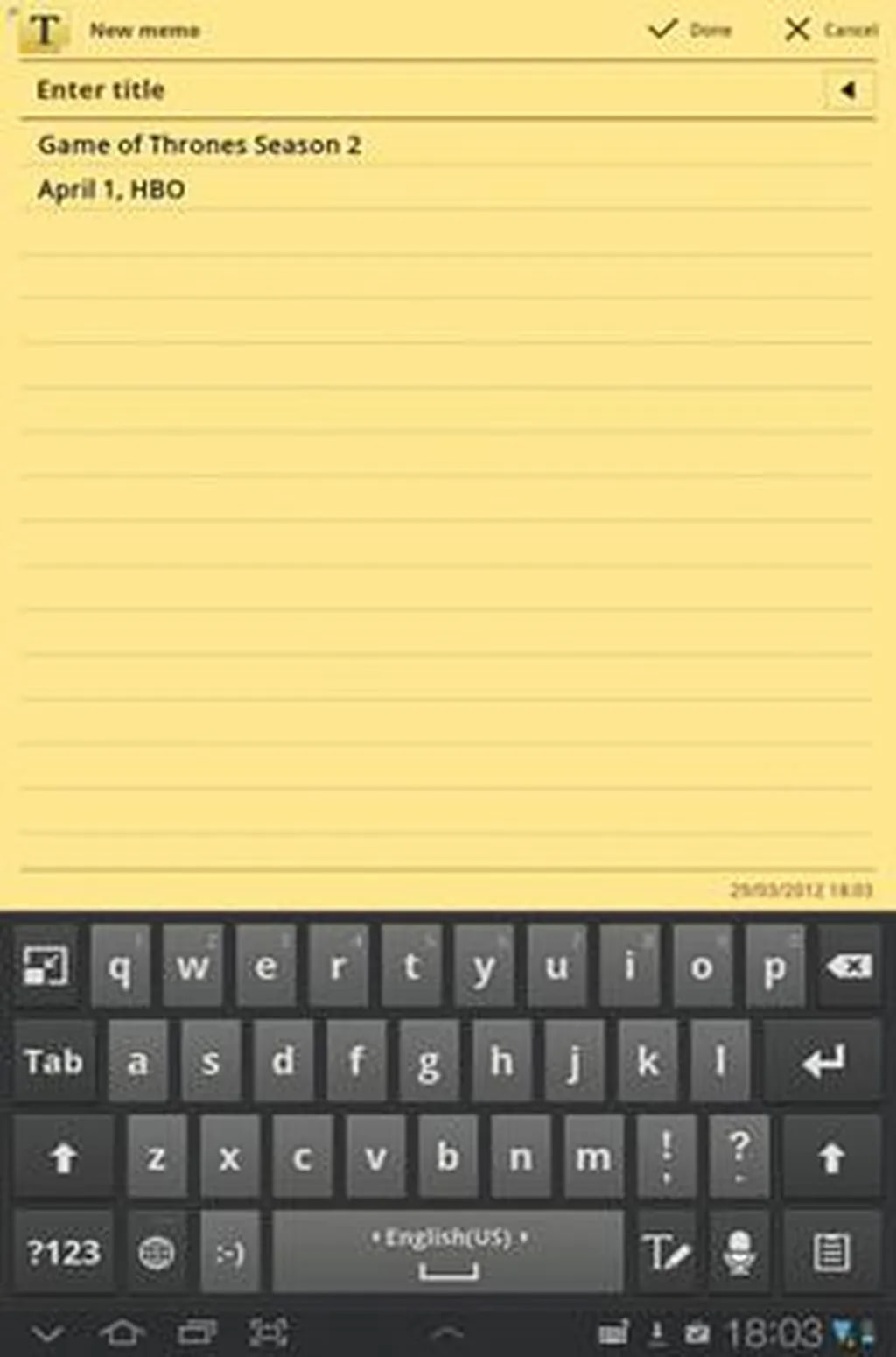Tap the English(US) space bar
The image size is (896, 1357).
448,1252
